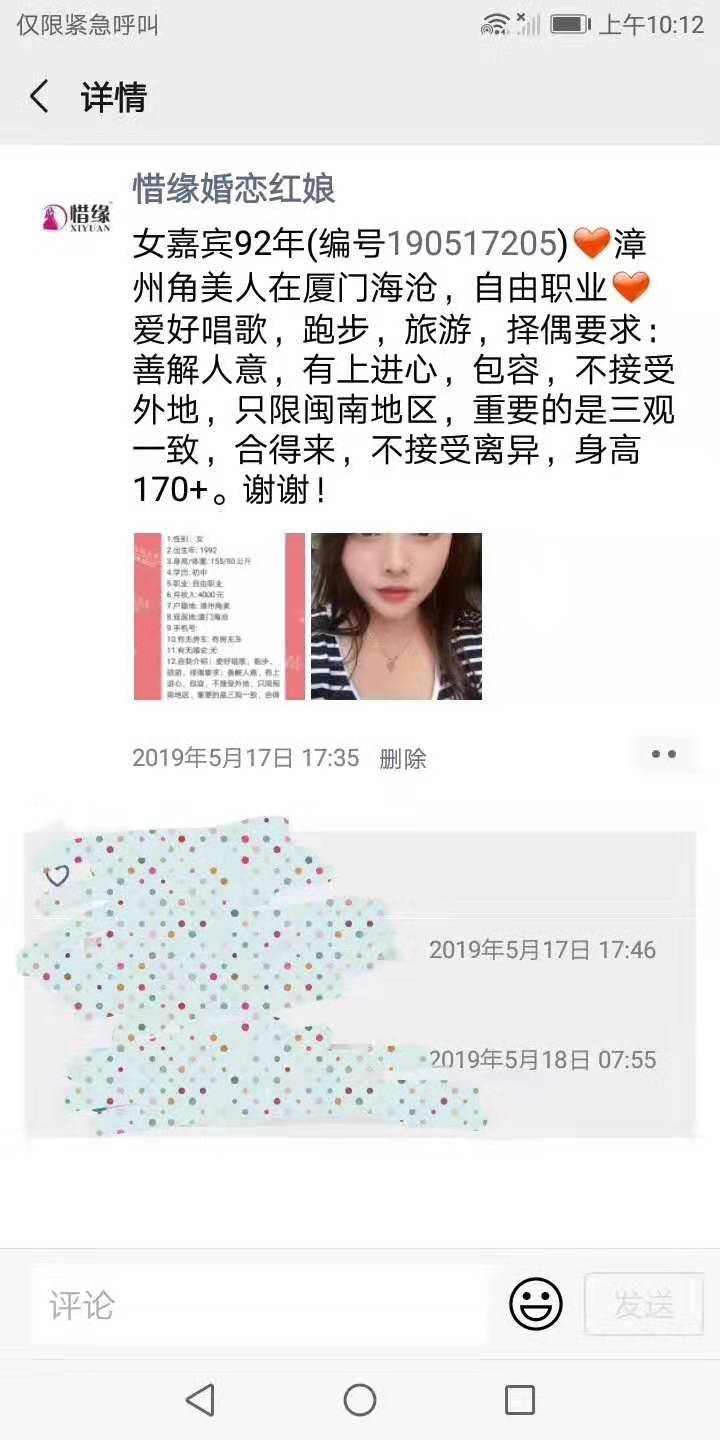
Task: Tap the 评论 comment input field
Action: [260, 1305]
